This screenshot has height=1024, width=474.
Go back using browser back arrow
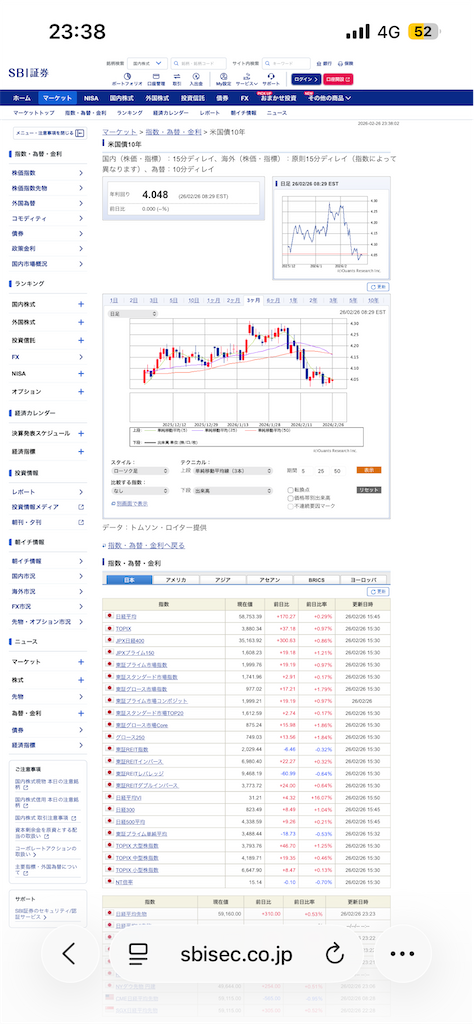(69, 954)
